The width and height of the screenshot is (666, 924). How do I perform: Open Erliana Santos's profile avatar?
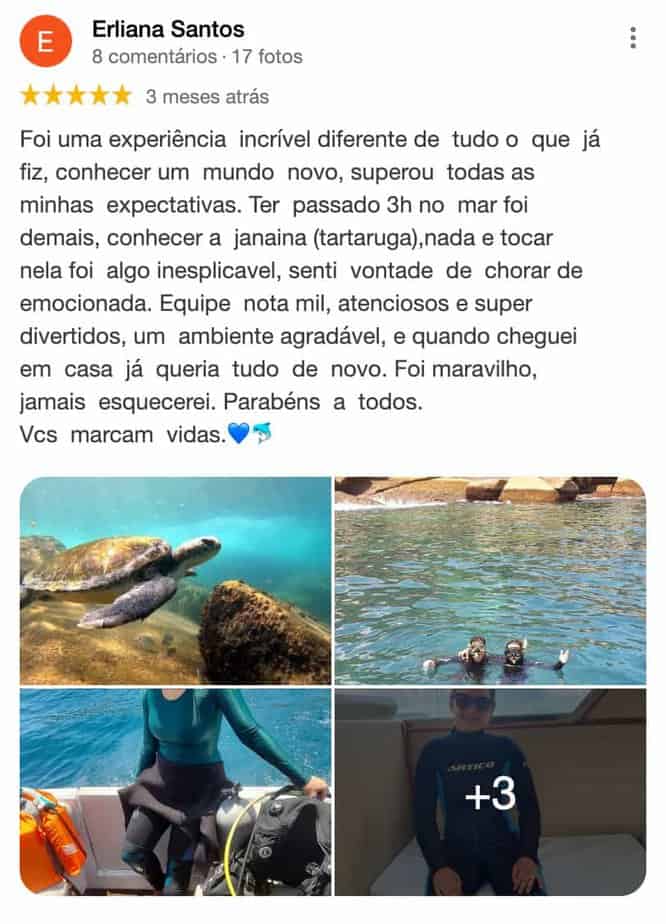point(45,41)
